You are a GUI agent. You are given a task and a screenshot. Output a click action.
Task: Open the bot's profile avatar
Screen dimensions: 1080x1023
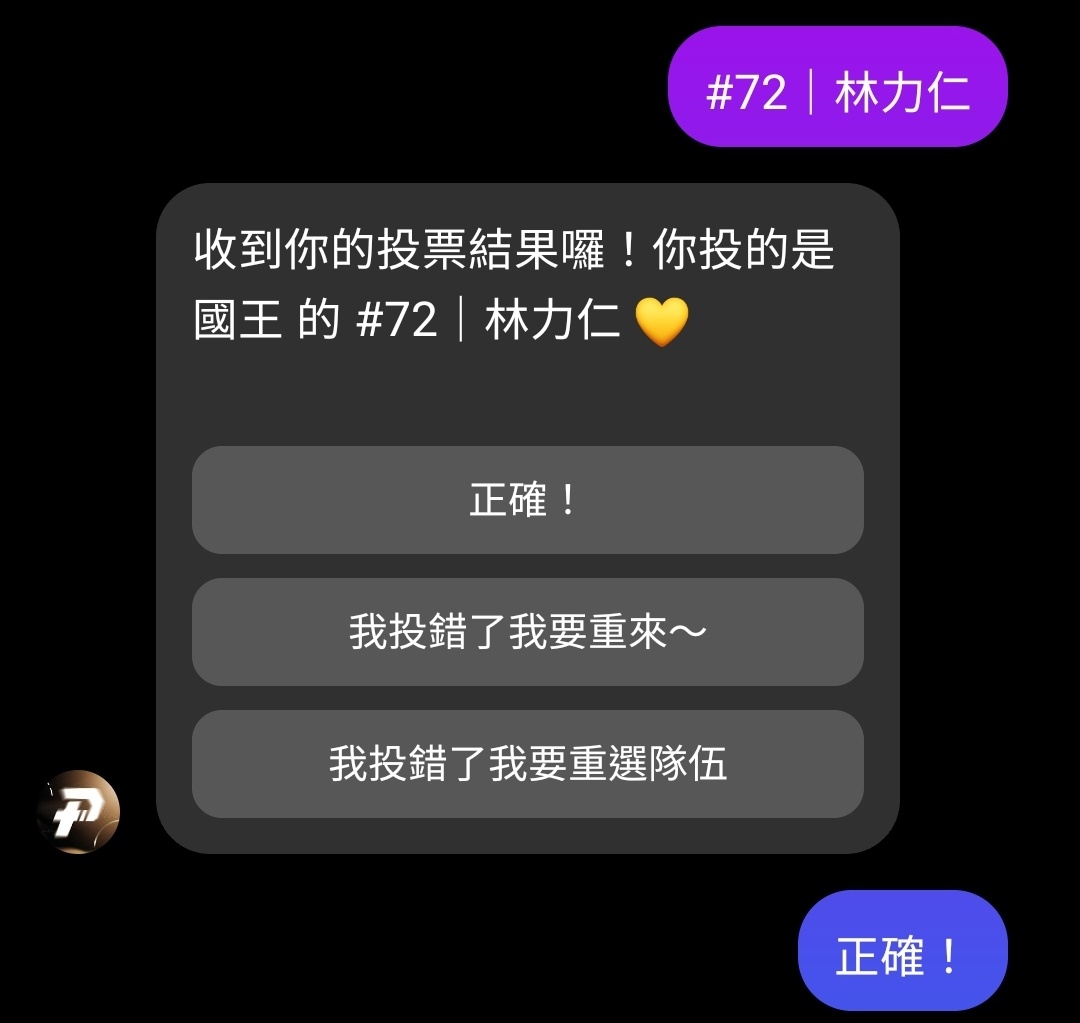78,811
